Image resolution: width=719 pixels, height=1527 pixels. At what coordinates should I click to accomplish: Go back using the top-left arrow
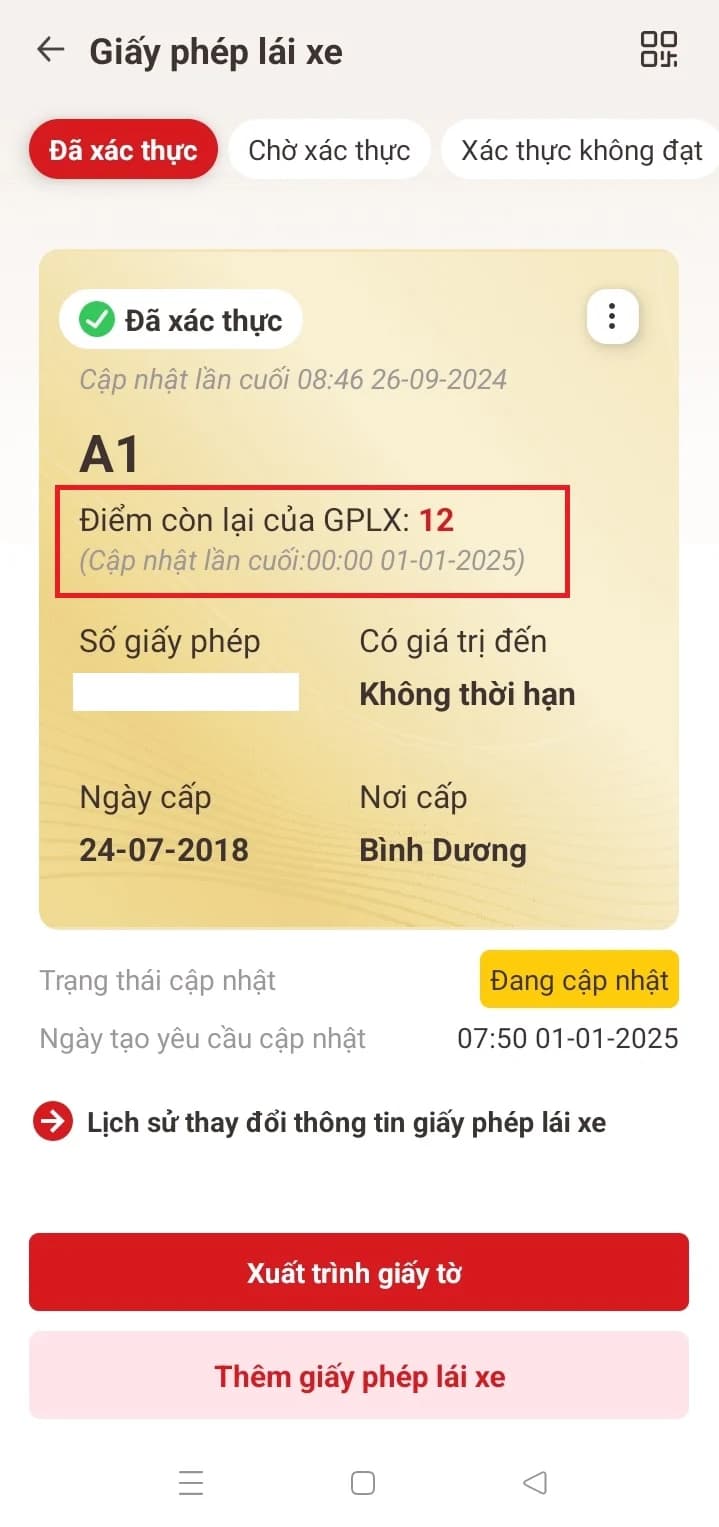[x=50, y=50]
